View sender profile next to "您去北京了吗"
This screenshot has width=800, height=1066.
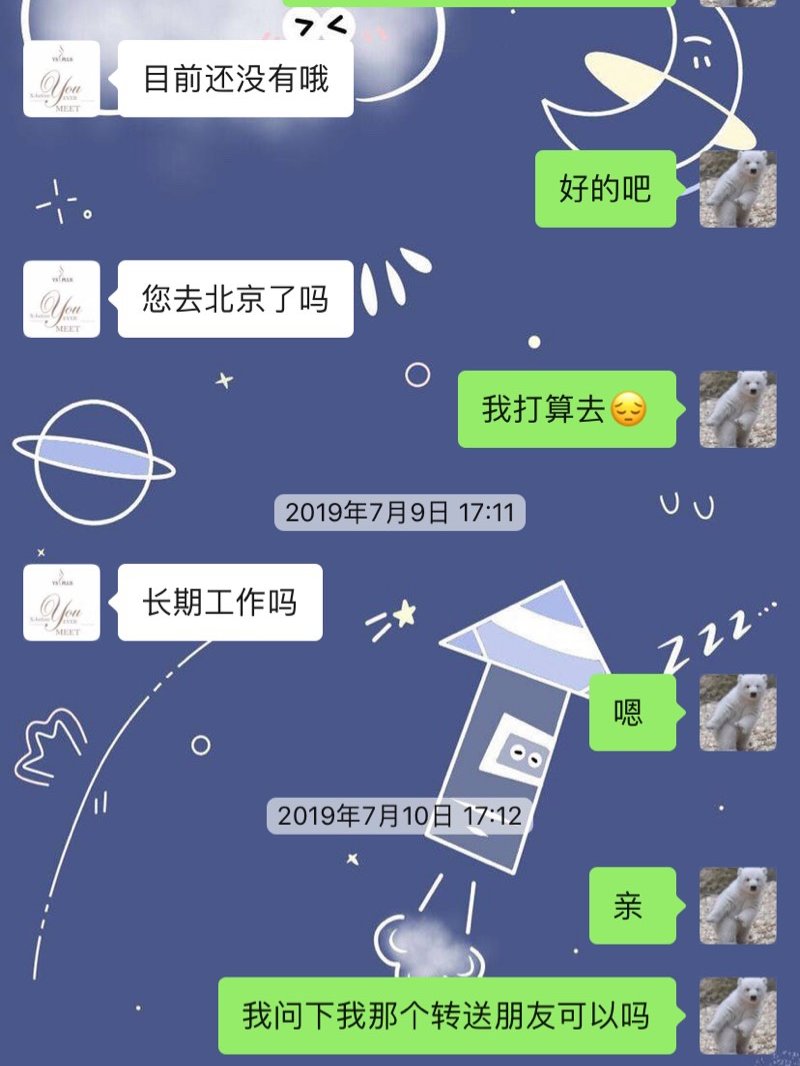[62, 299]
